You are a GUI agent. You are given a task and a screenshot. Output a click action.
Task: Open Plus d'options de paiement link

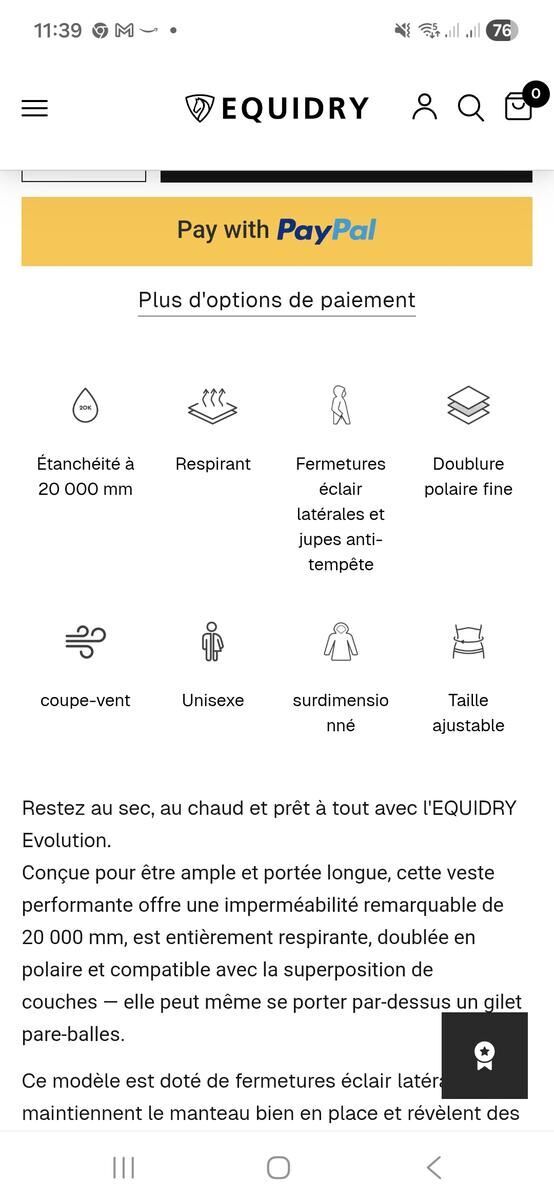coord(277,300)
